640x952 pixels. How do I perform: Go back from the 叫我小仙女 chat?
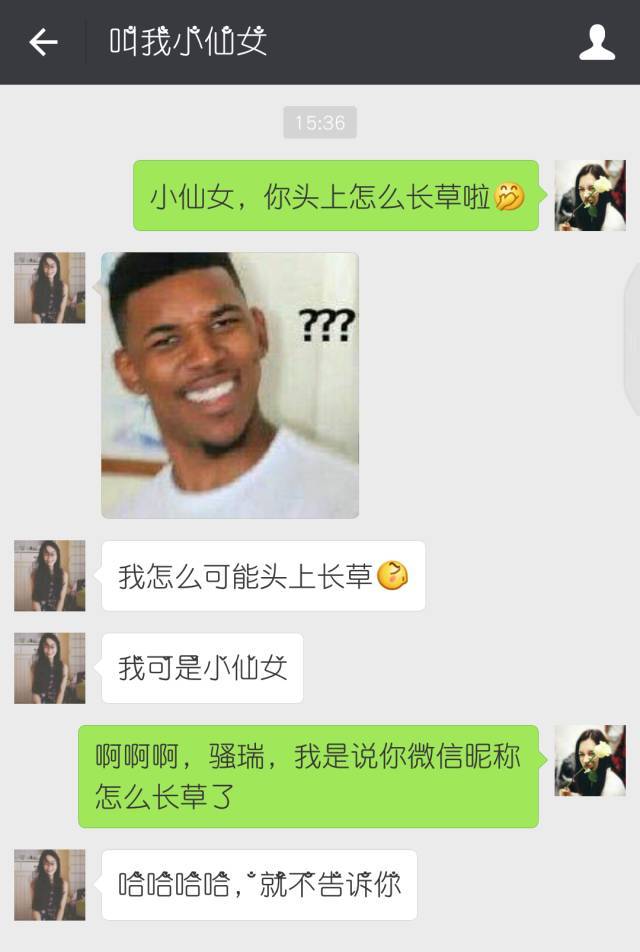click(x=43, y=42)
